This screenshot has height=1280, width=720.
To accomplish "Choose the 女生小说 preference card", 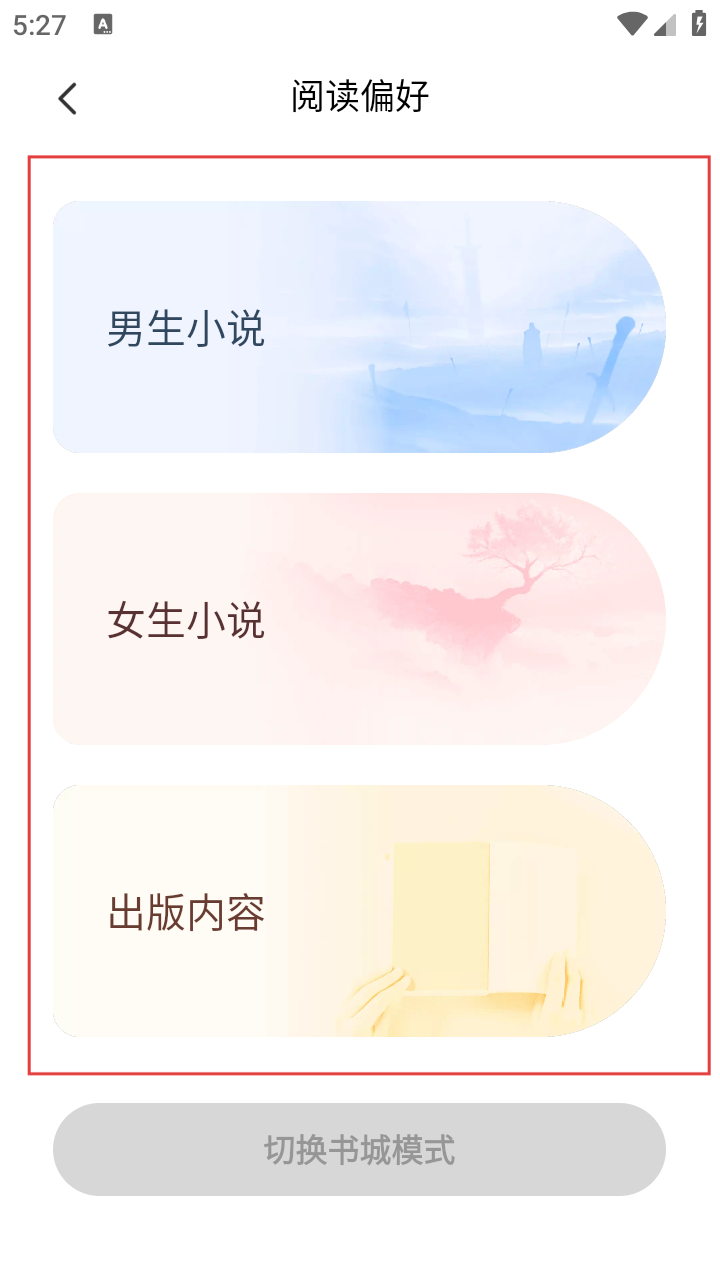I will (x=358, y=619).
